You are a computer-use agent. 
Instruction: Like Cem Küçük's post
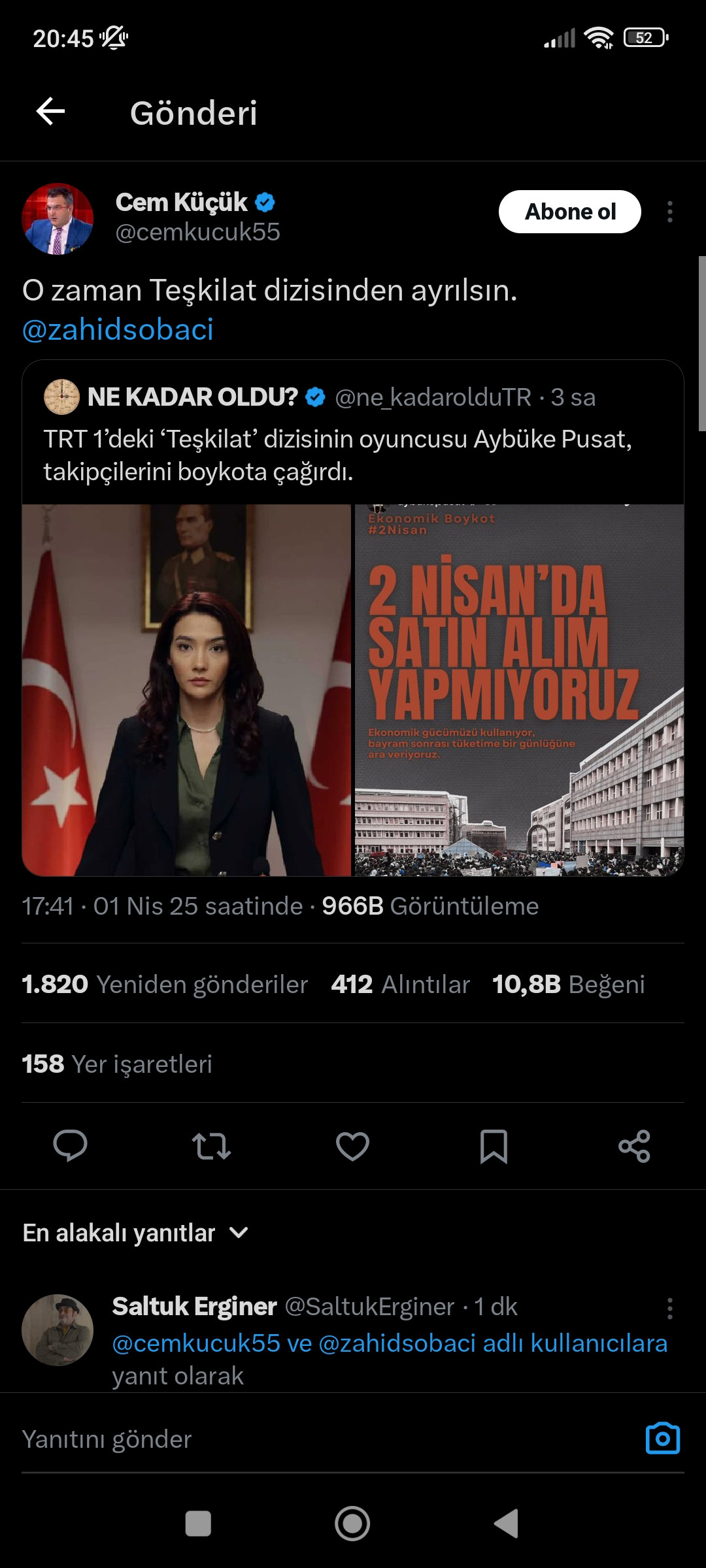tap(352, 1146)
